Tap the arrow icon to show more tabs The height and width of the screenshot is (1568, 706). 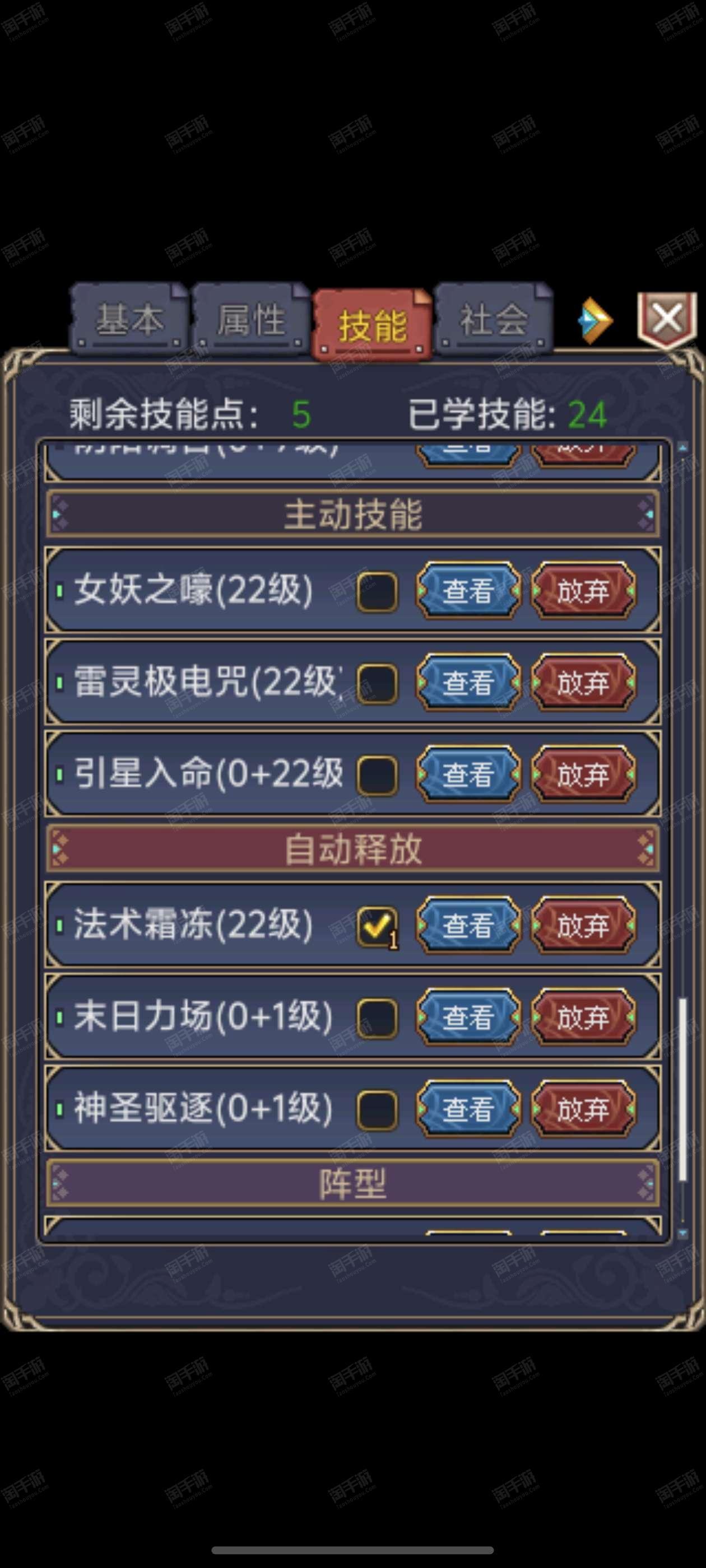pyautogui.click(x=594, y=320)
